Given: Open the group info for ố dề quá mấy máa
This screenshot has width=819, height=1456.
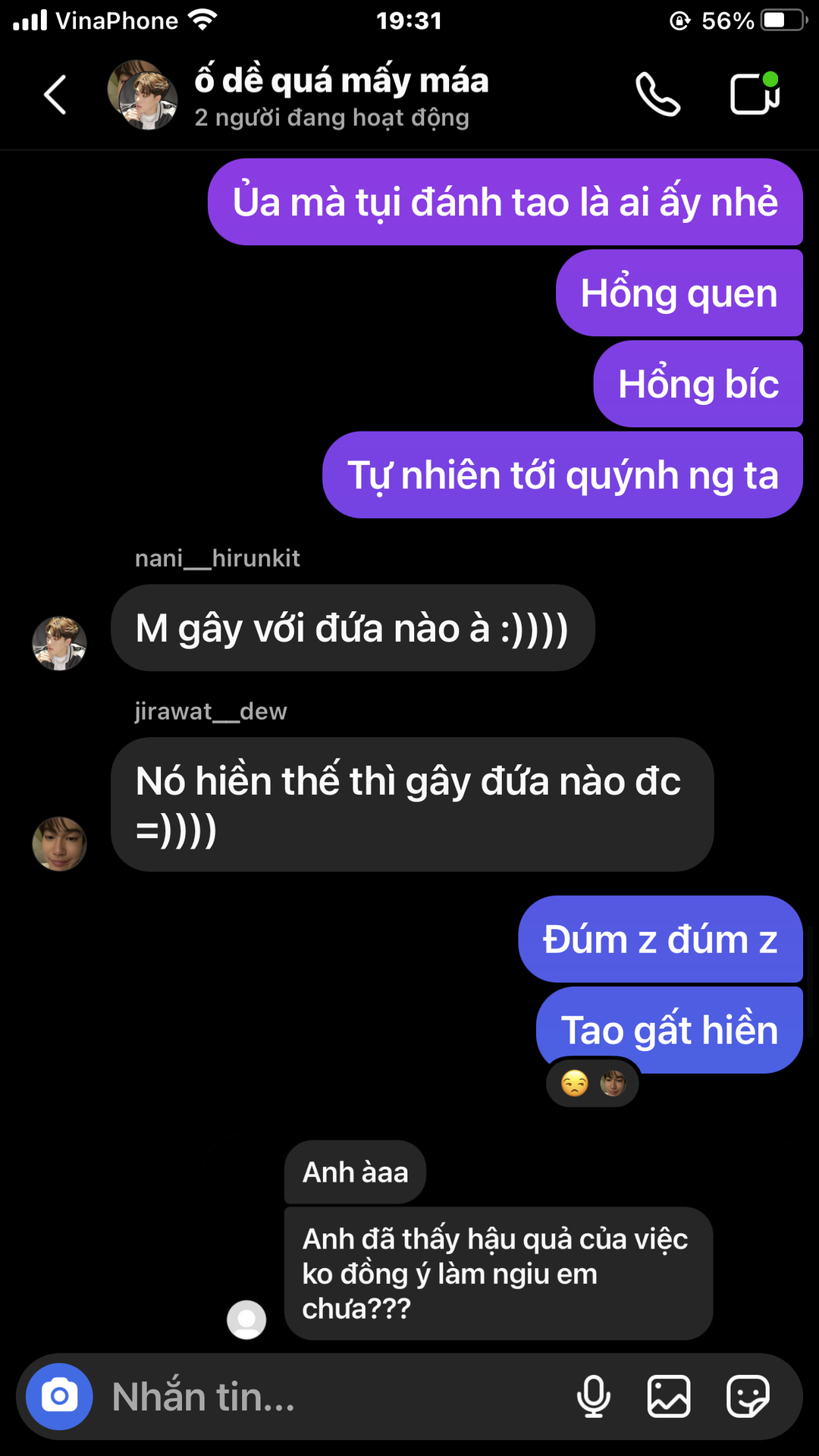Looking at the screenshot, I should 341,95.
